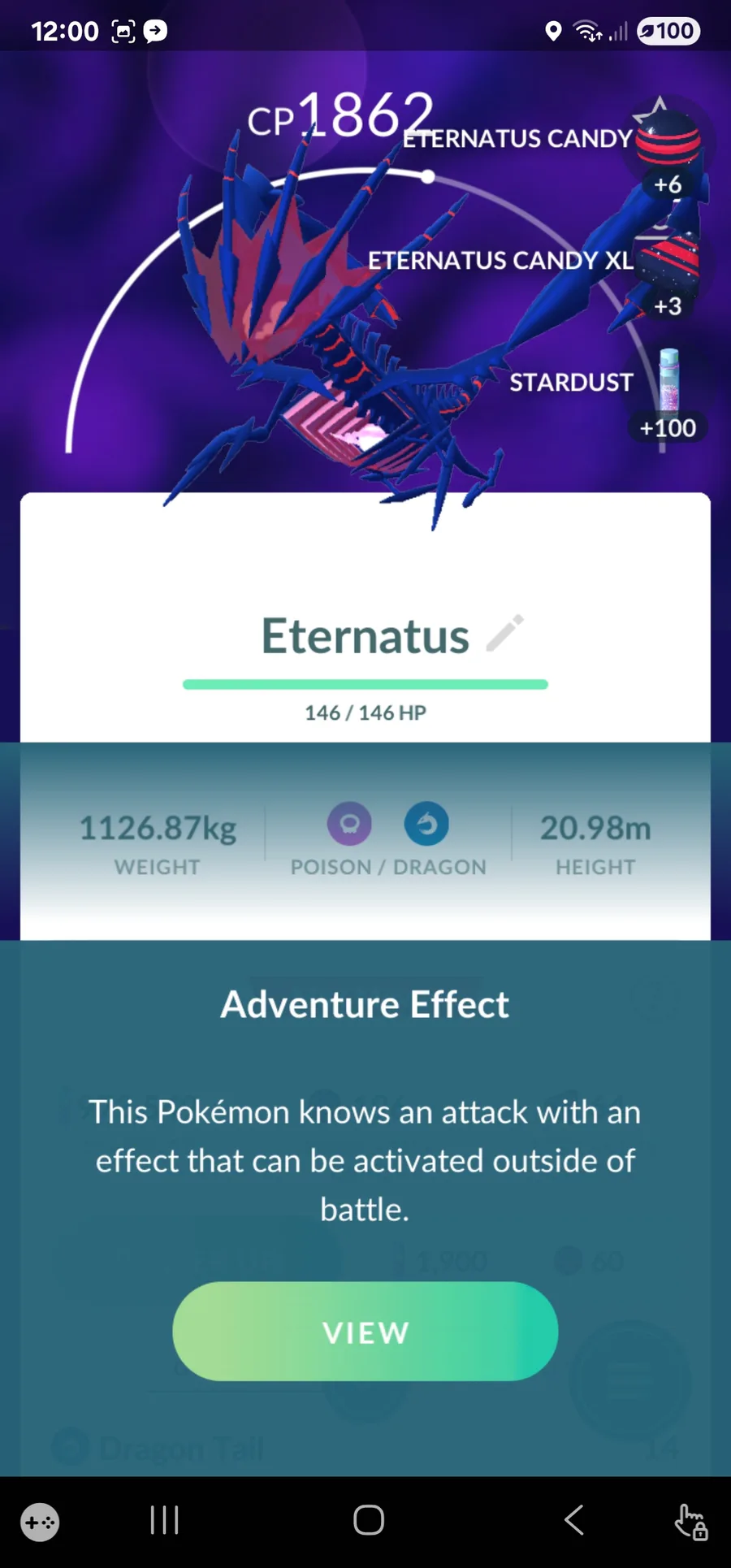Tap VIEW to see the Adventure Effect
The width and height of the screenshot is (731, 1568).
(365, 1331)
